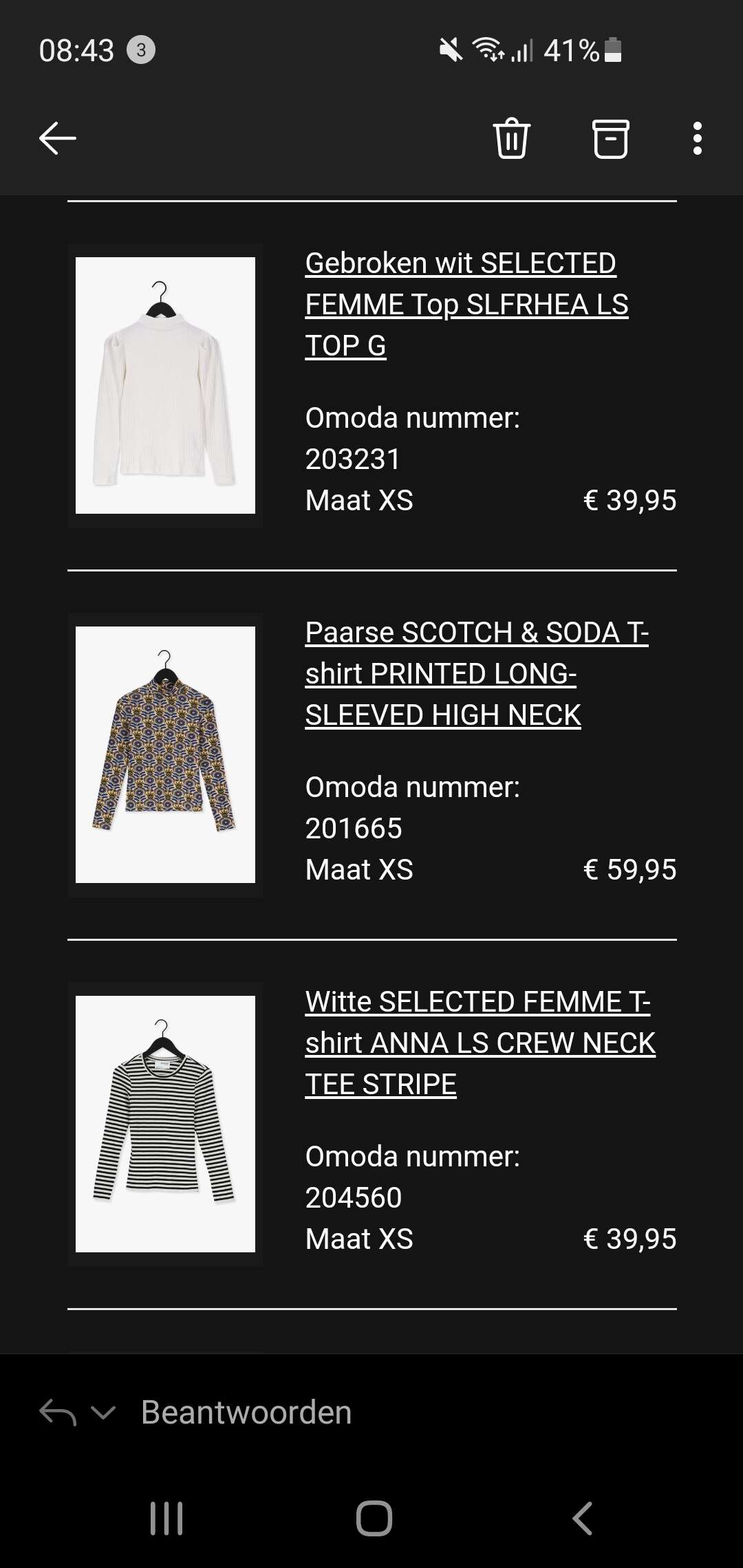Open the Gebroken wit SELECTED FEMME Top link
The height and width of the screenshot is (1568, 743).
tap(466, 304)
